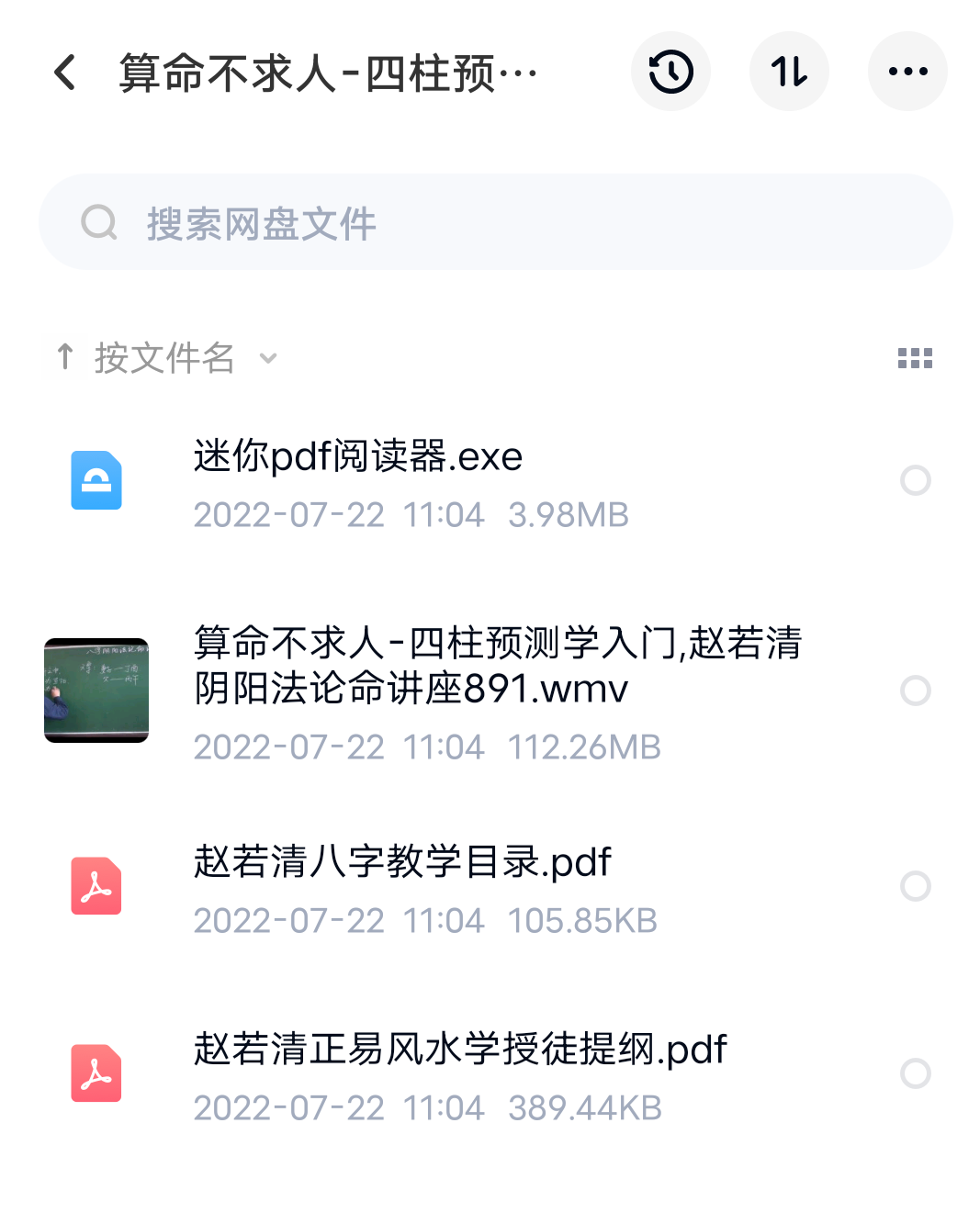Open more options with the ellipsis icon
The height and width of the screenshot is (1224, 980).
tap(907, 71)
